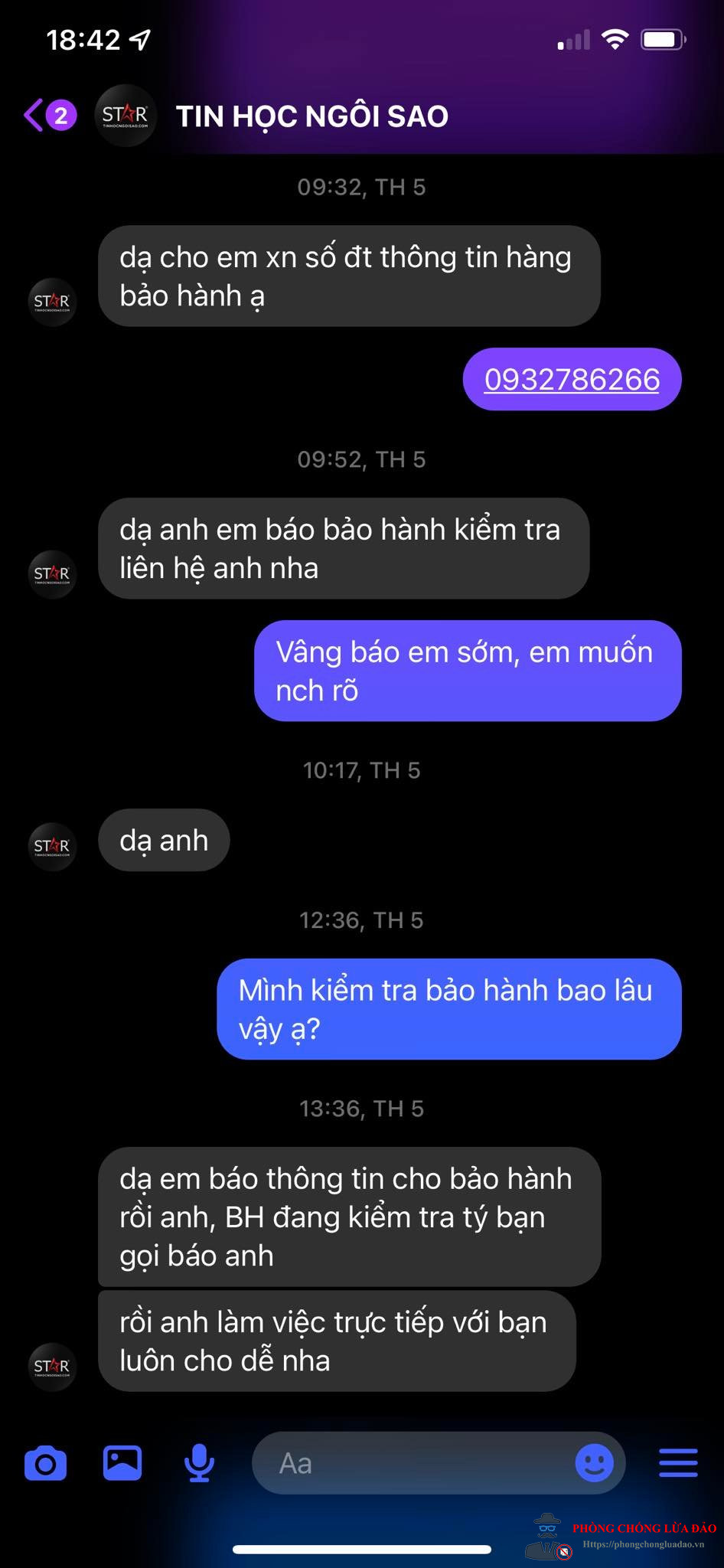Open TIN HỌC NGÔI SAO conversation details
This screenshot has height=1568, width=724.
click(x=311, y=116)
